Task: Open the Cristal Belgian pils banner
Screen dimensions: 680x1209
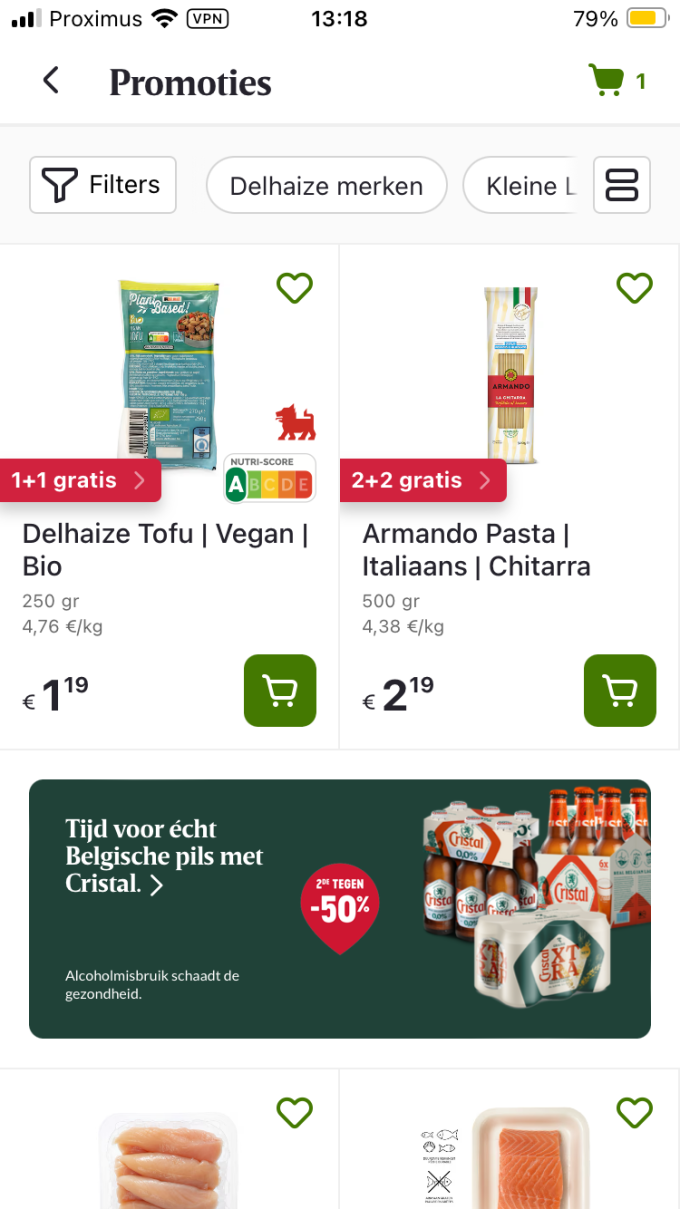Action: click(340, 908)
